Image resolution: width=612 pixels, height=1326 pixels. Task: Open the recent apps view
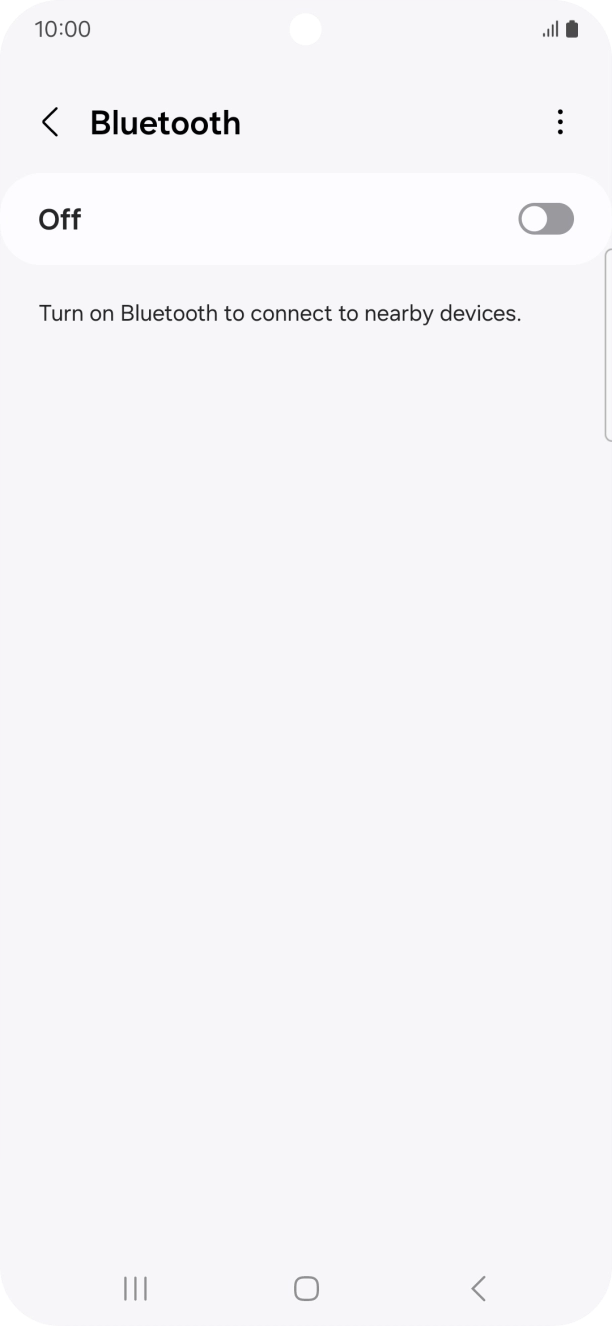[x=135, y=1288]
